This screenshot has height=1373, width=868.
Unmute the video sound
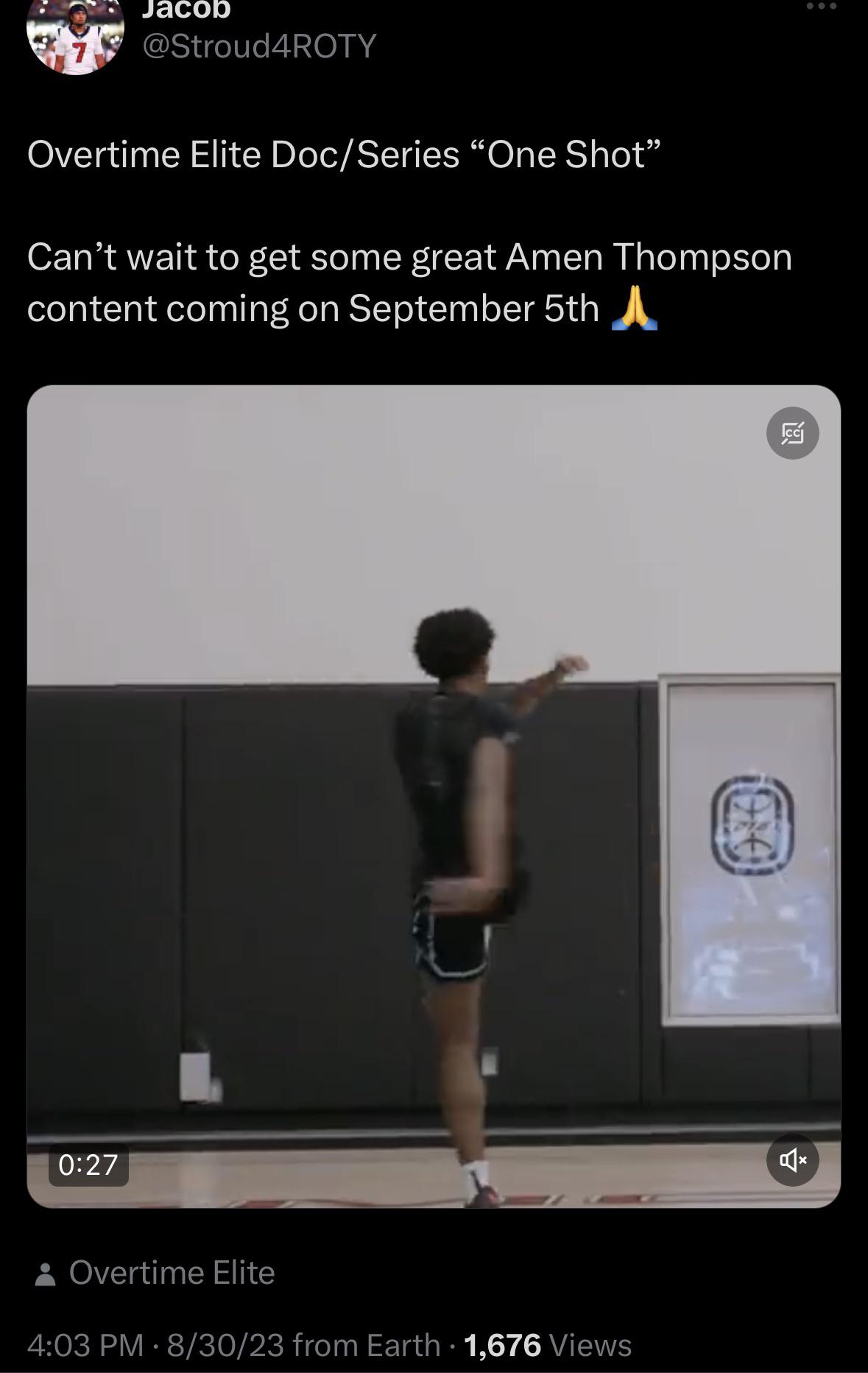coord(792,1160)
